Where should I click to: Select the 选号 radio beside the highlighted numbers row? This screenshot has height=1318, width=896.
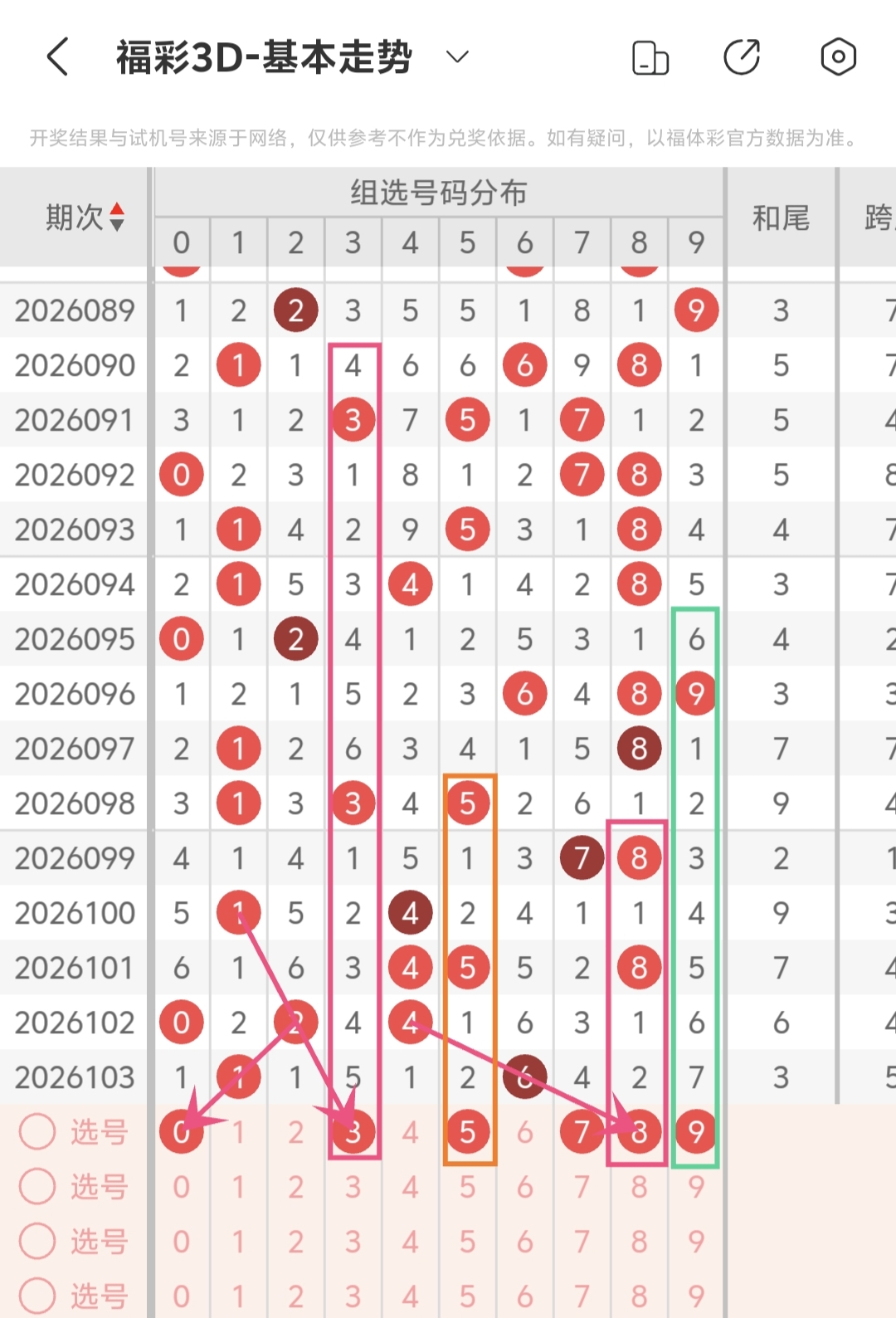pyautogui.click(x=37, y=1131)
